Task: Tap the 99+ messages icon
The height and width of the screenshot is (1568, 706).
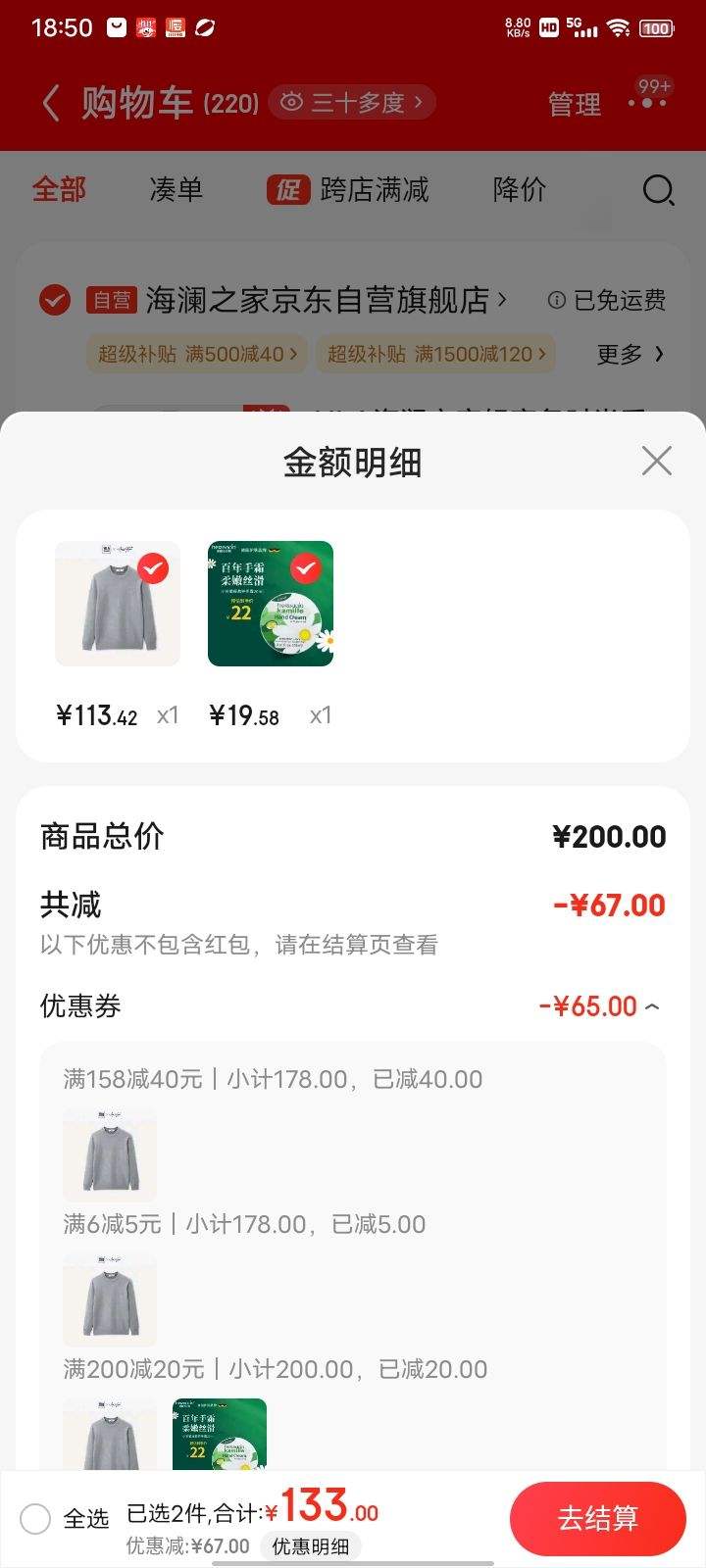Action: (649, 101)
